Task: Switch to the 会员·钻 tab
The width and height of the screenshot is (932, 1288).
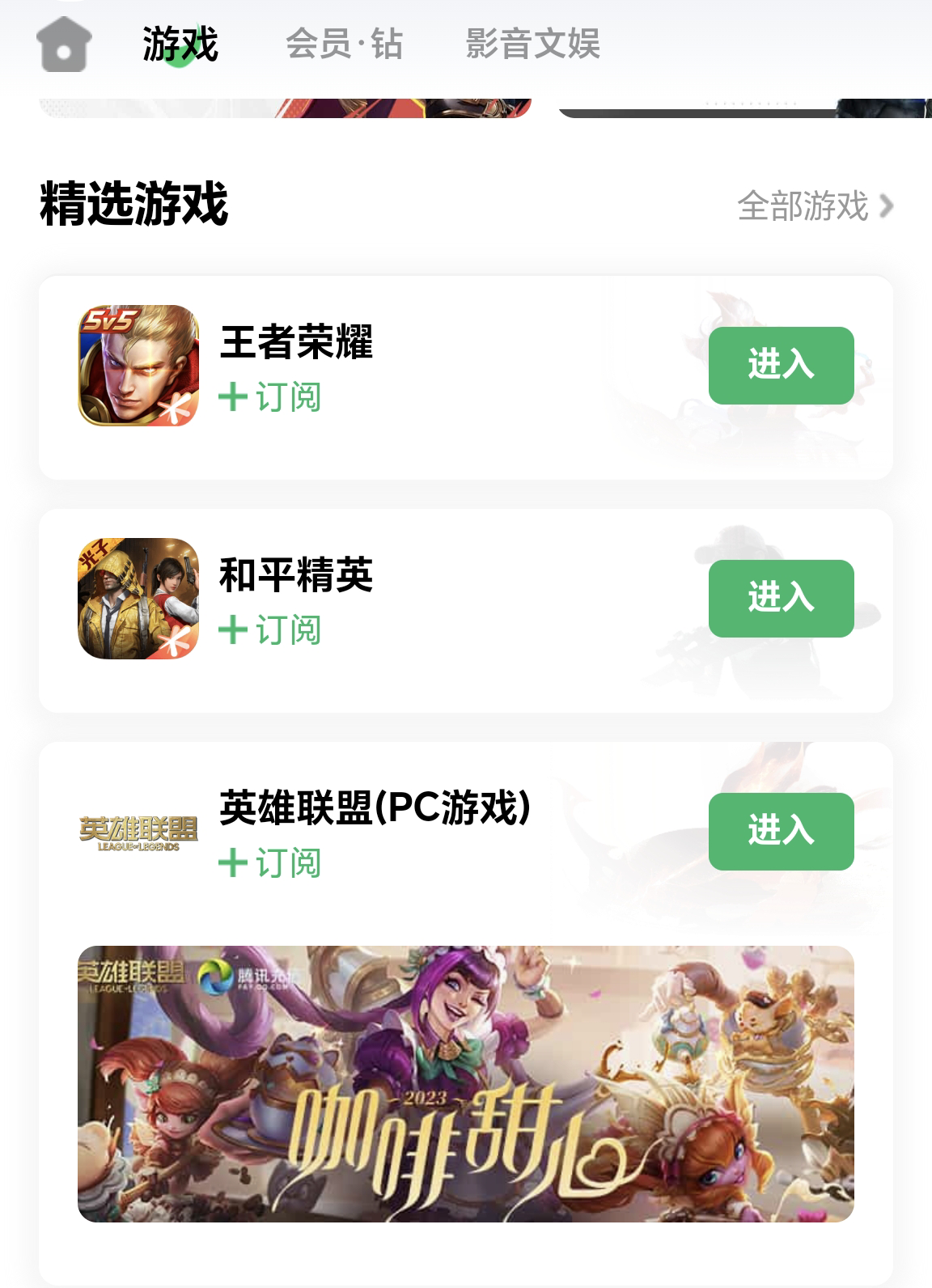Action: (344, 44)
